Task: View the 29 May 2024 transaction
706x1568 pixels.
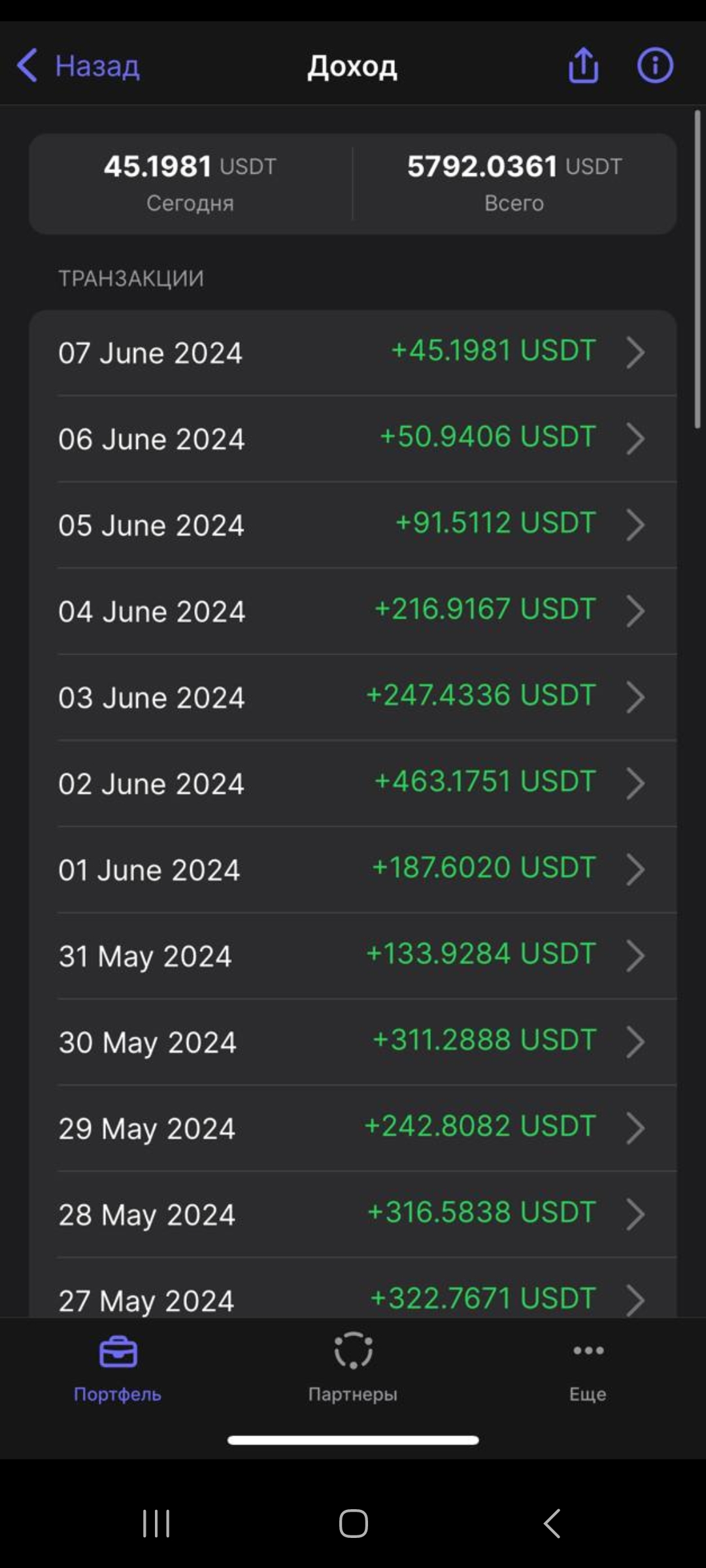Action: point(353,1128)
